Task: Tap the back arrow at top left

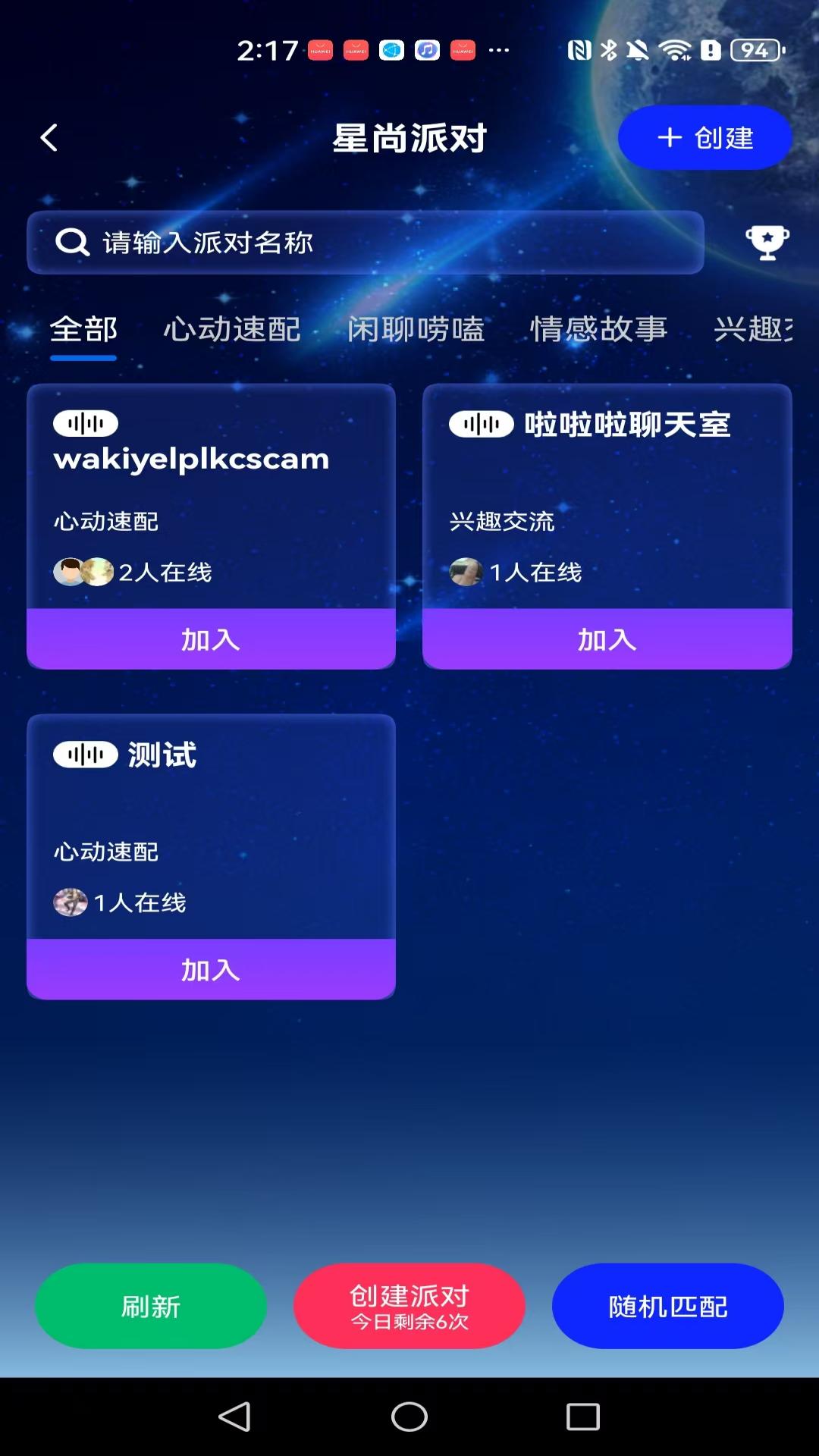Action: (49, 137)
